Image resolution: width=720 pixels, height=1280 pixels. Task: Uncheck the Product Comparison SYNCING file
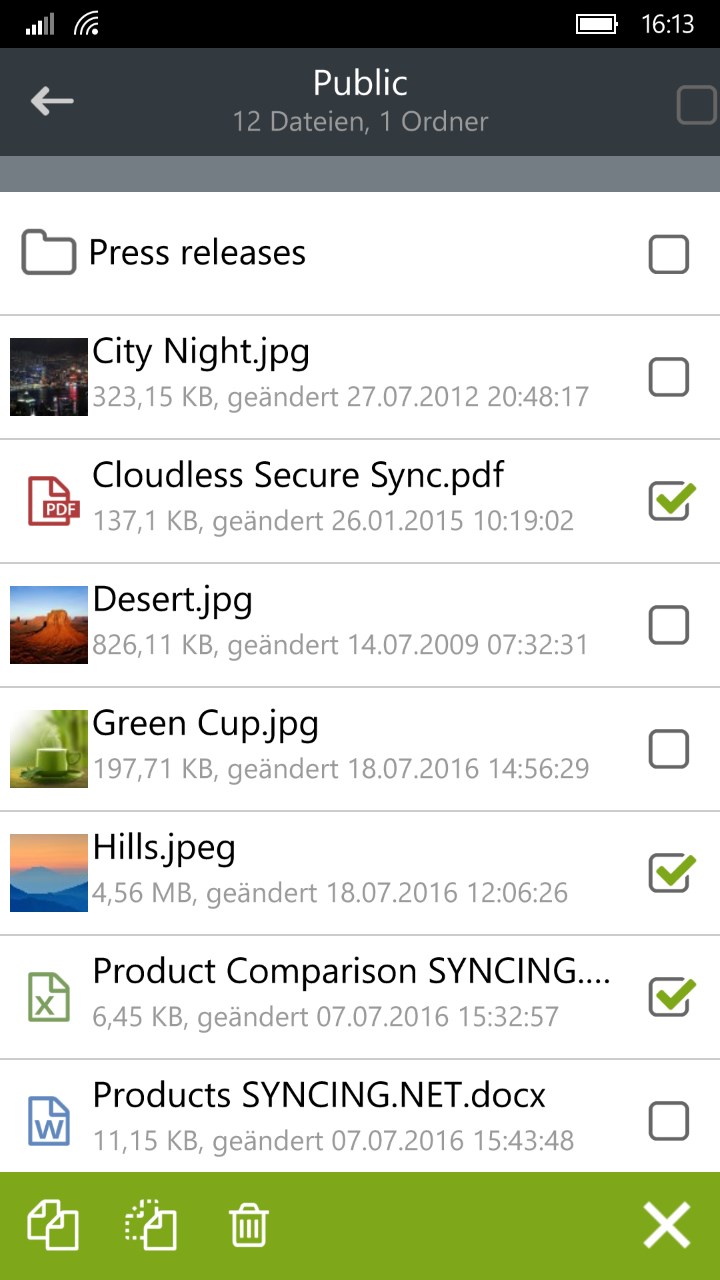click(669, 996)
